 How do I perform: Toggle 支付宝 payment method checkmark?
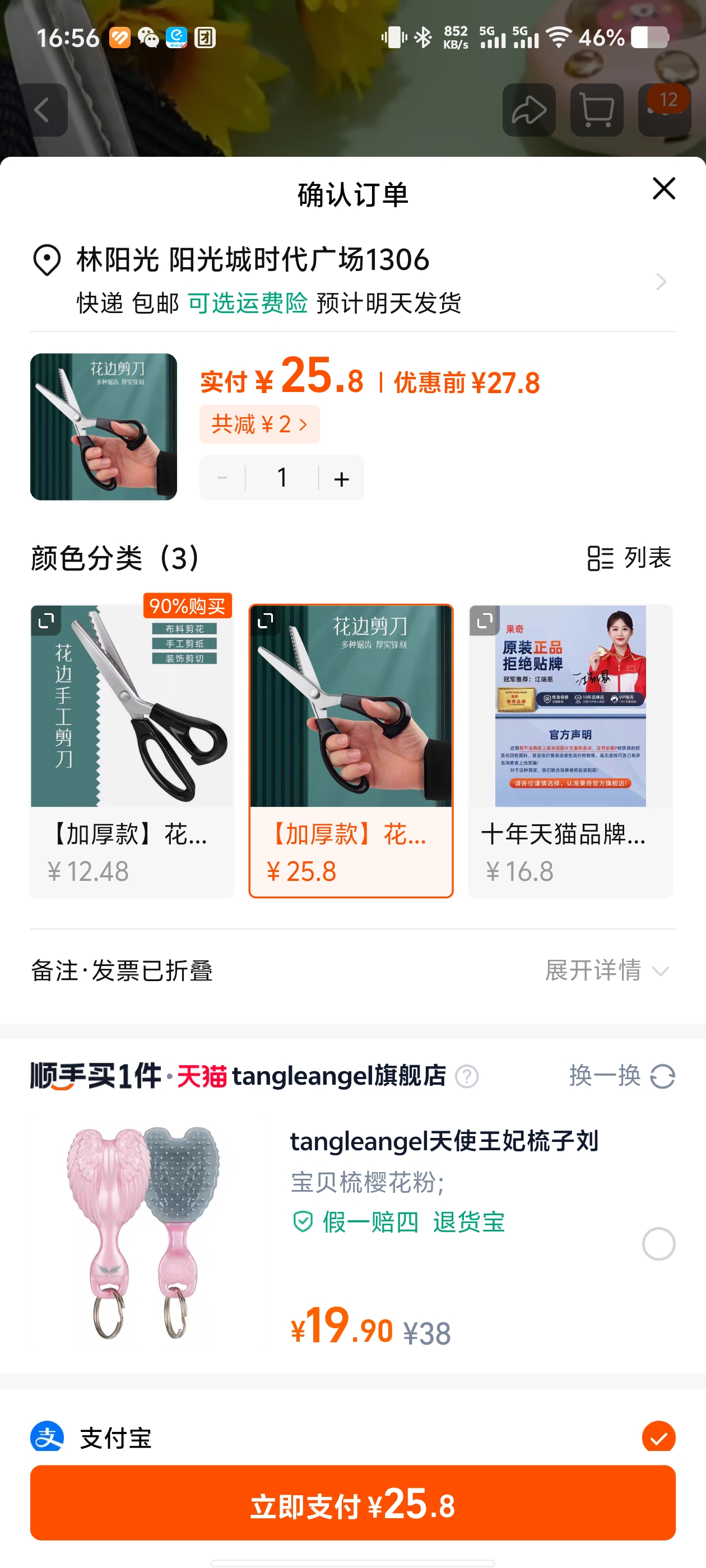tap(658, 1438)
